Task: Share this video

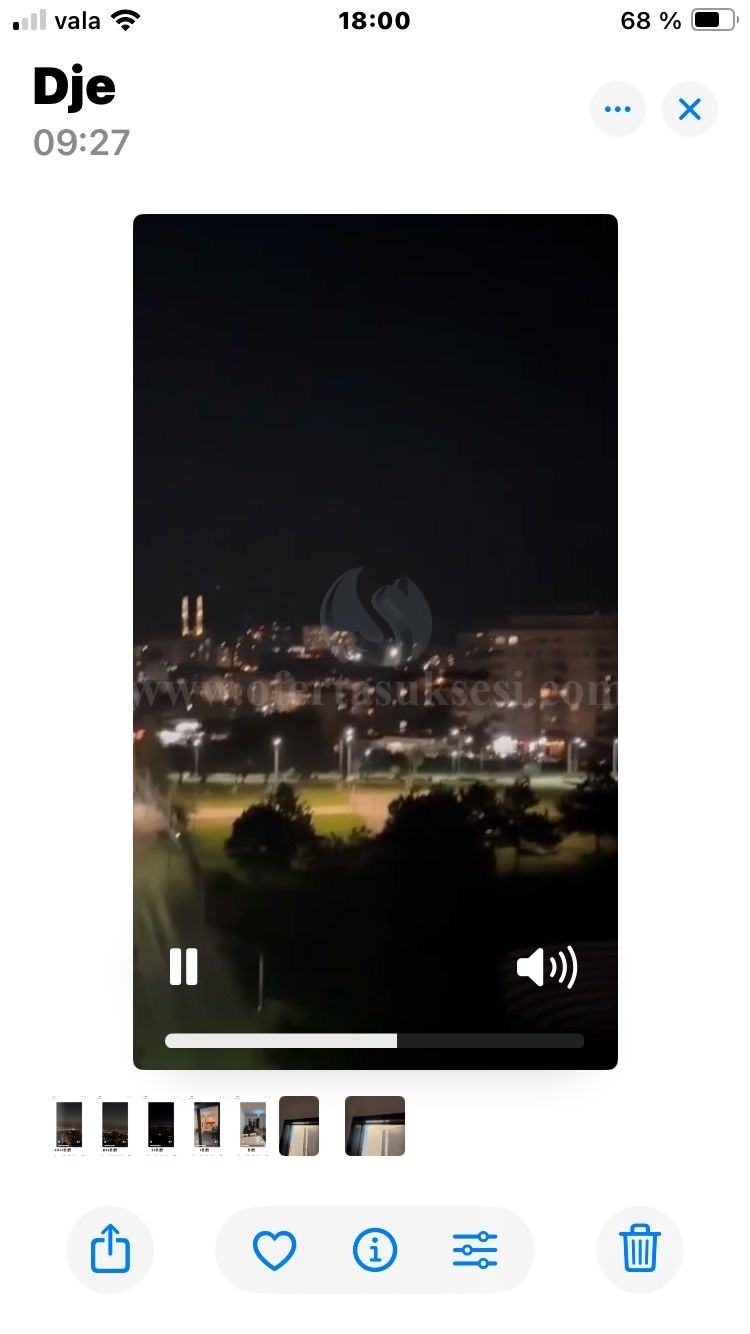Action: click(110, 1250)
